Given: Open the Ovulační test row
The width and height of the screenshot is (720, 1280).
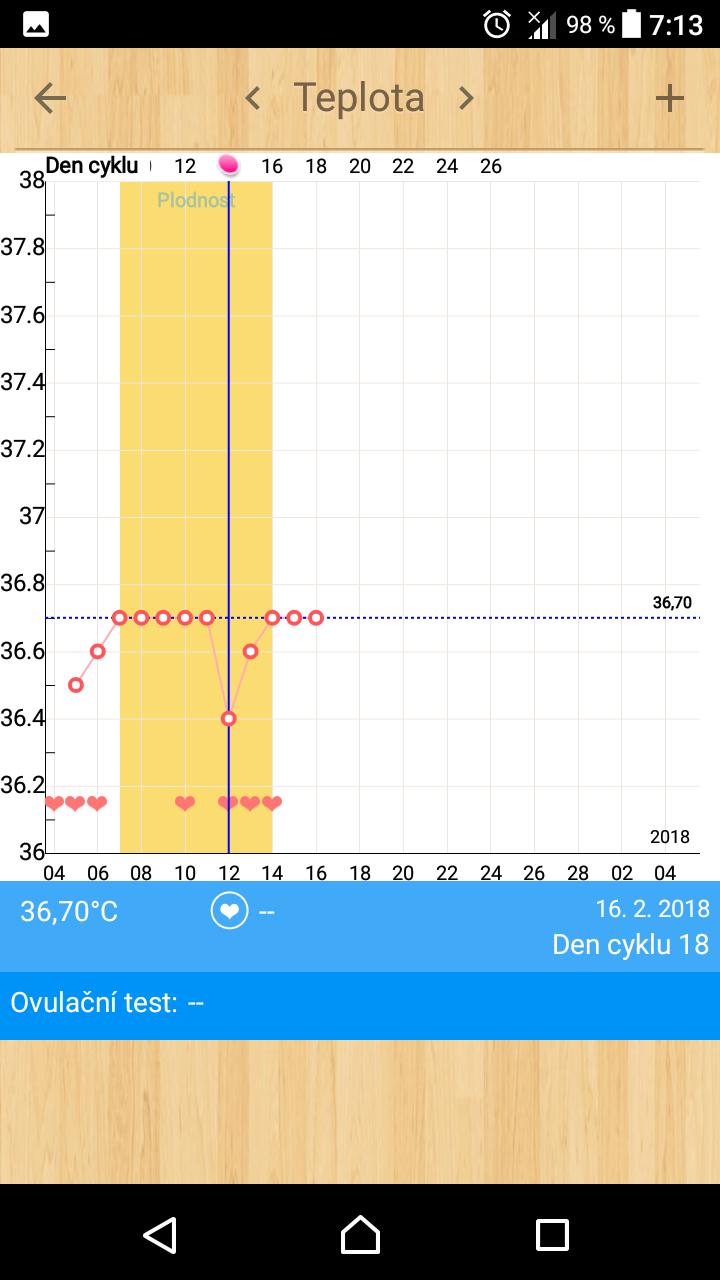Looking at the screenshot, I should point(360,1003).
